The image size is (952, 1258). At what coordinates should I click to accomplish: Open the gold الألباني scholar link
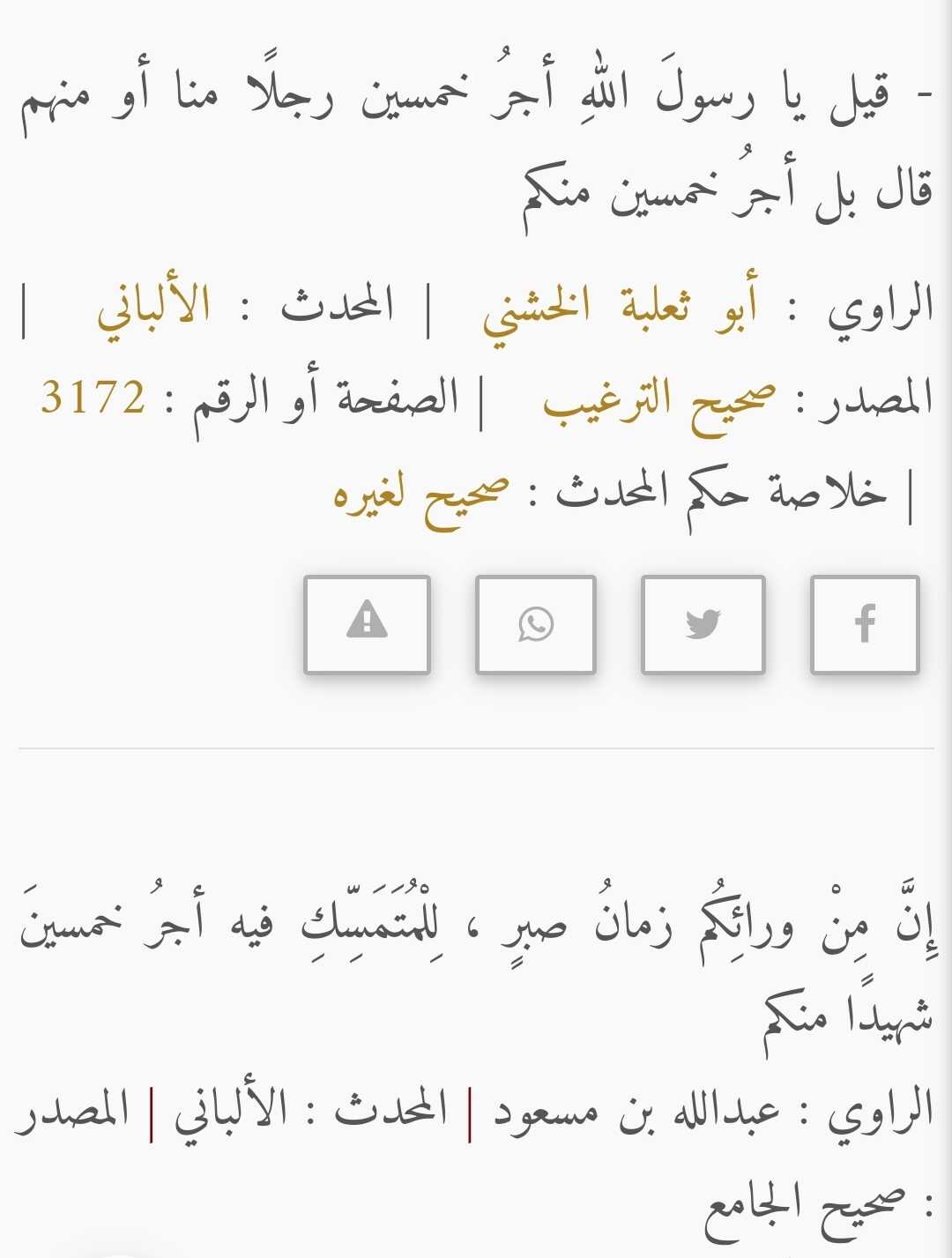pyautogui.click(x=153, y=310)
